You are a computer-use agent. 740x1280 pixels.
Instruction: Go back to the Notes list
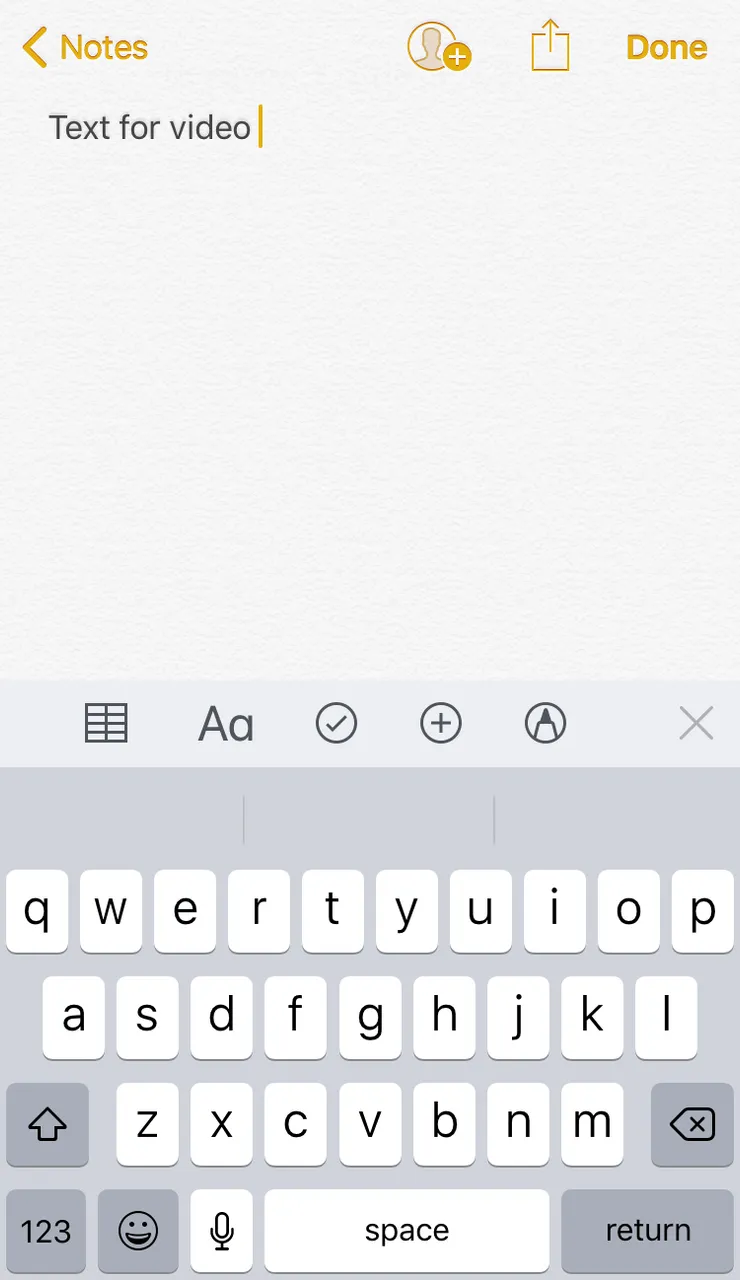coord(85,47)
